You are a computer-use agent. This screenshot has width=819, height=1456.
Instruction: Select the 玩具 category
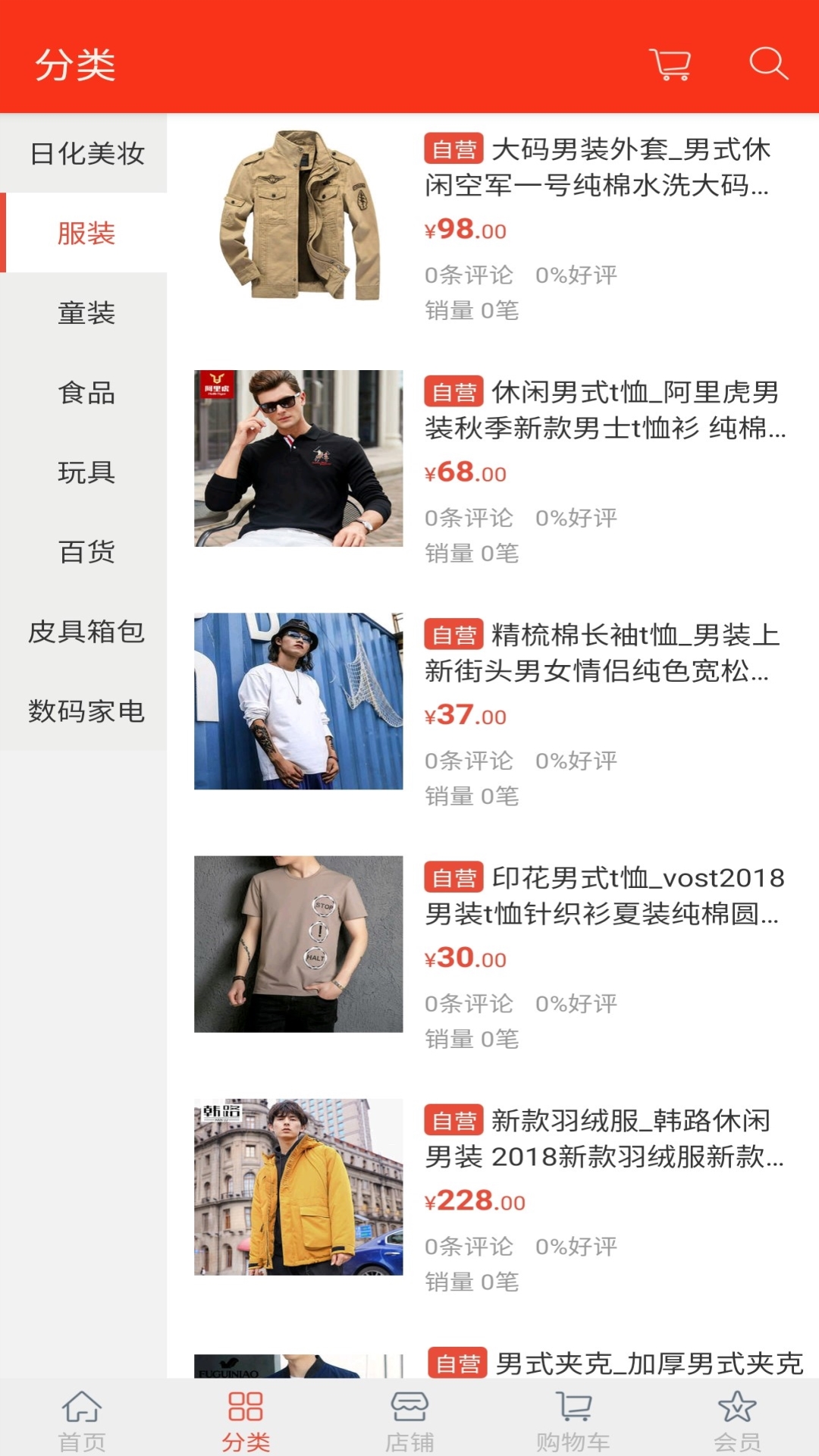click(86, 473)
